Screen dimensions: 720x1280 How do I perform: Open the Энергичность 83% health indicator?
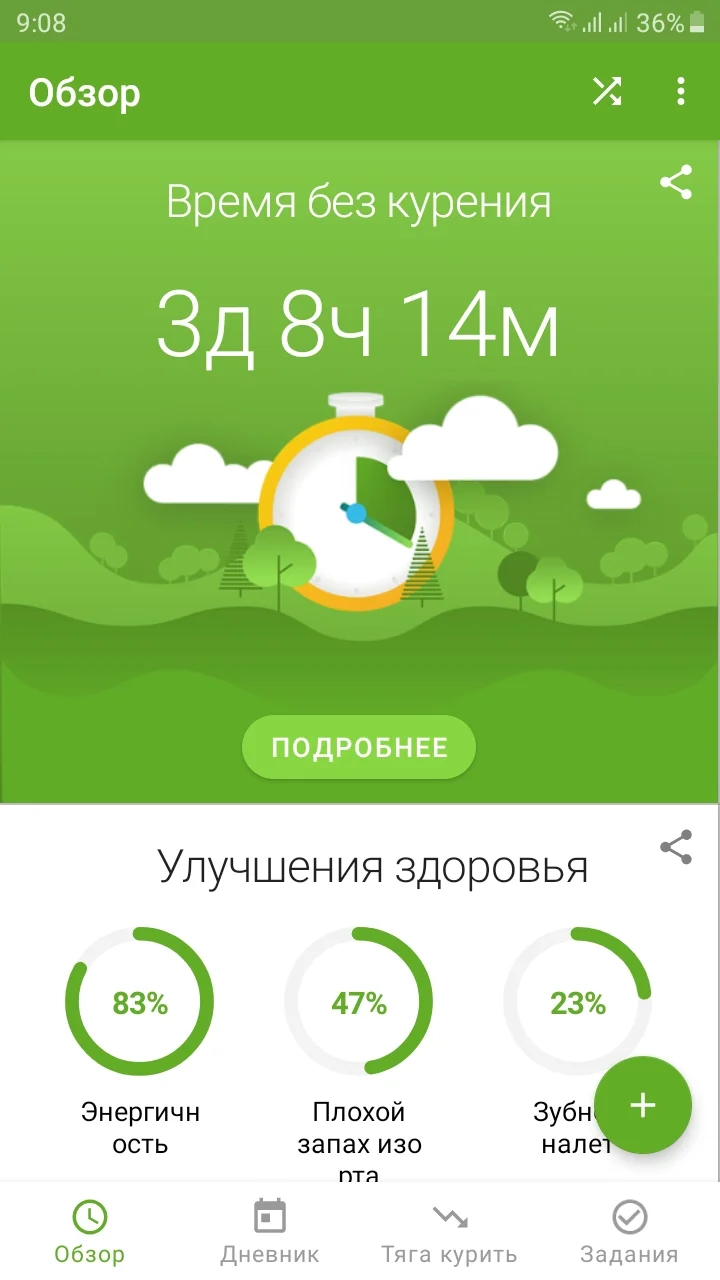click(140, 1003)
